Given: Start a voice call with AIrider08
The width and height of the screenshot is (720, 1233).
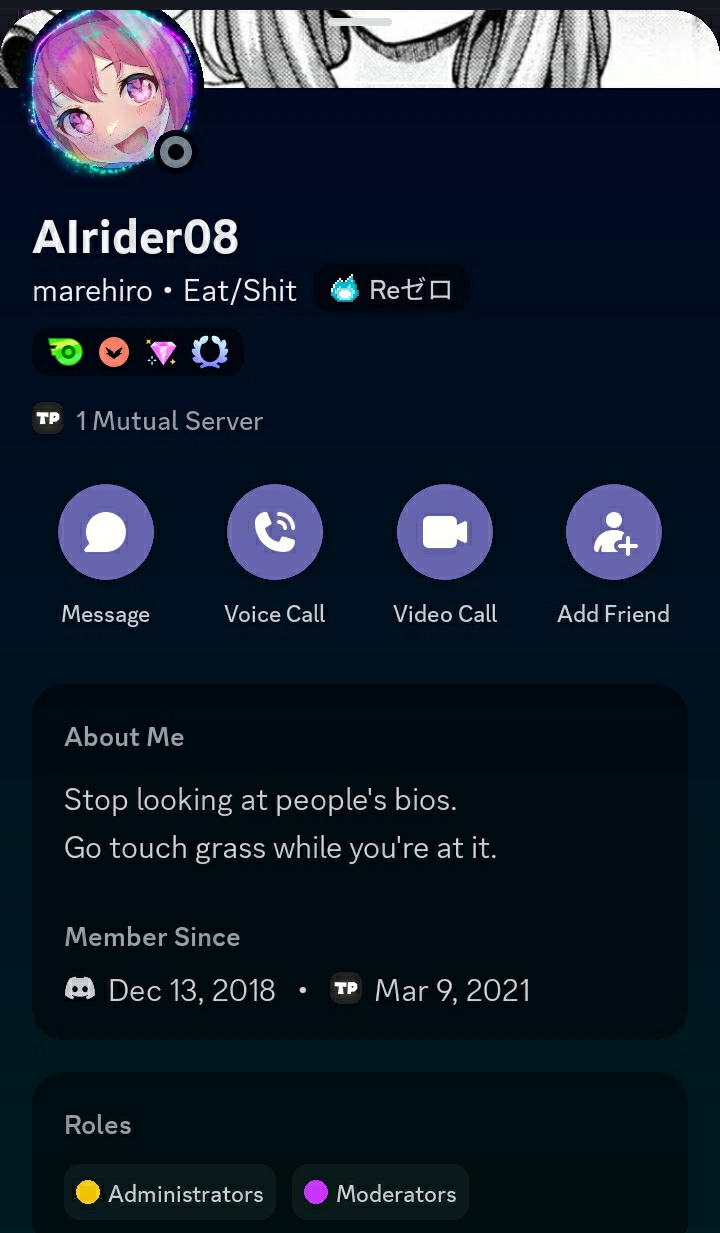Looking at the screenshot, I should pyautogui.click(x=275, y=532).
